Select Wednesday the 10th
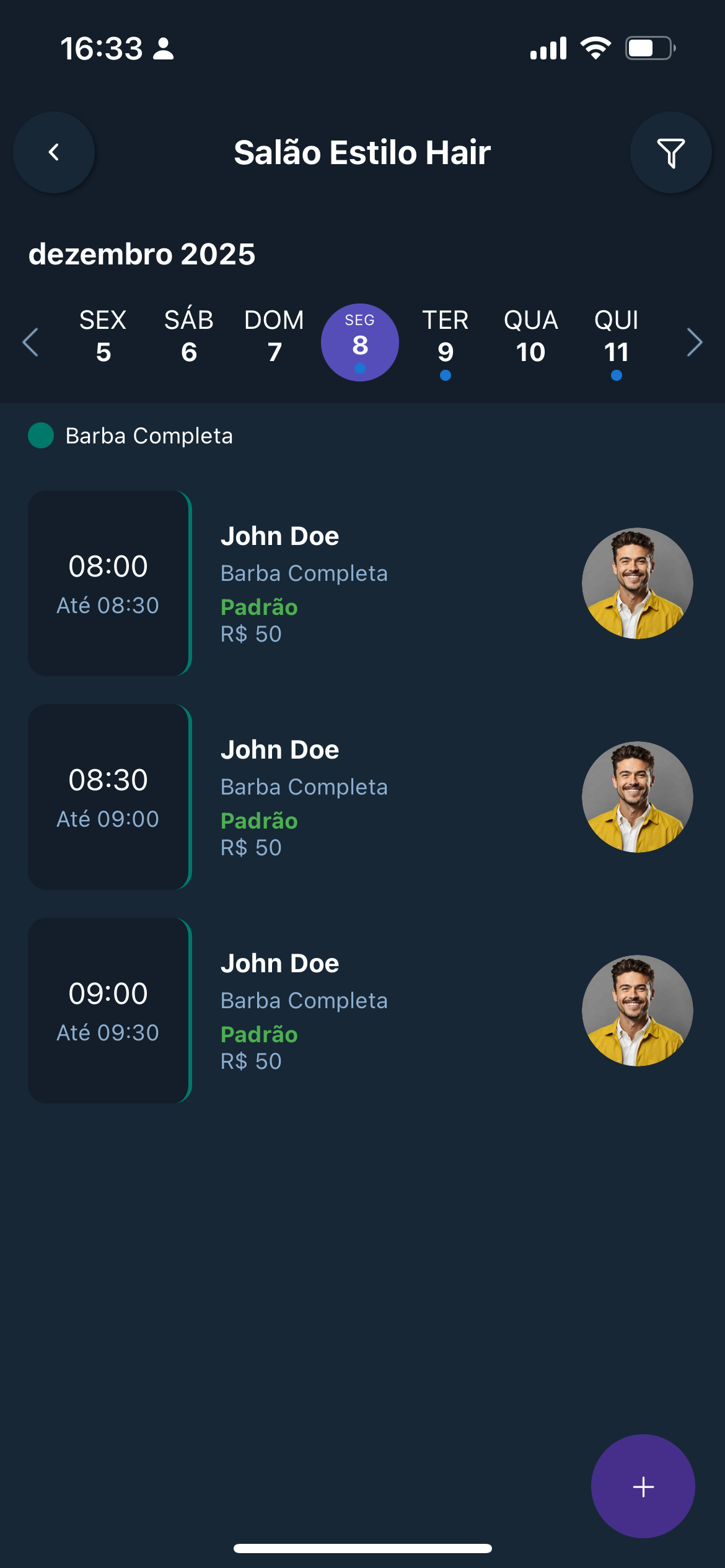Image resolution: width=725 pixels, height=1568 pixels. (x=530, y=338)
